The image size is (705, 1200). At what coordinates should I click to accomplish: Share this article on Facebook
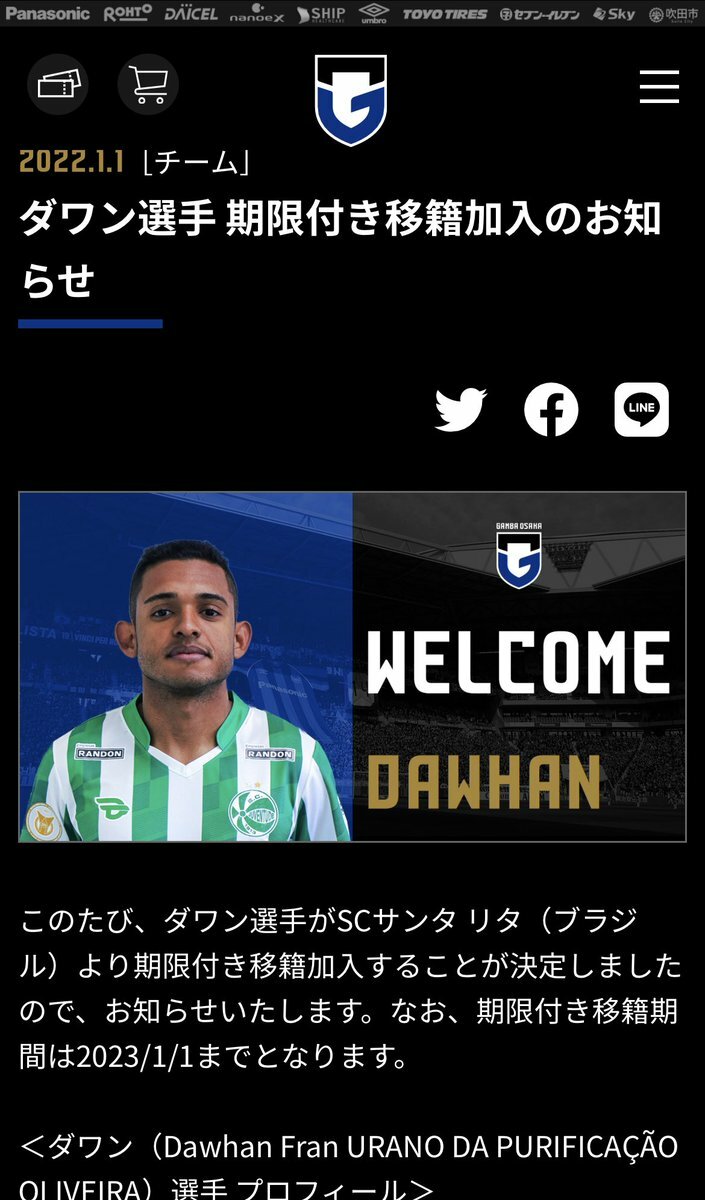[551, 410]
